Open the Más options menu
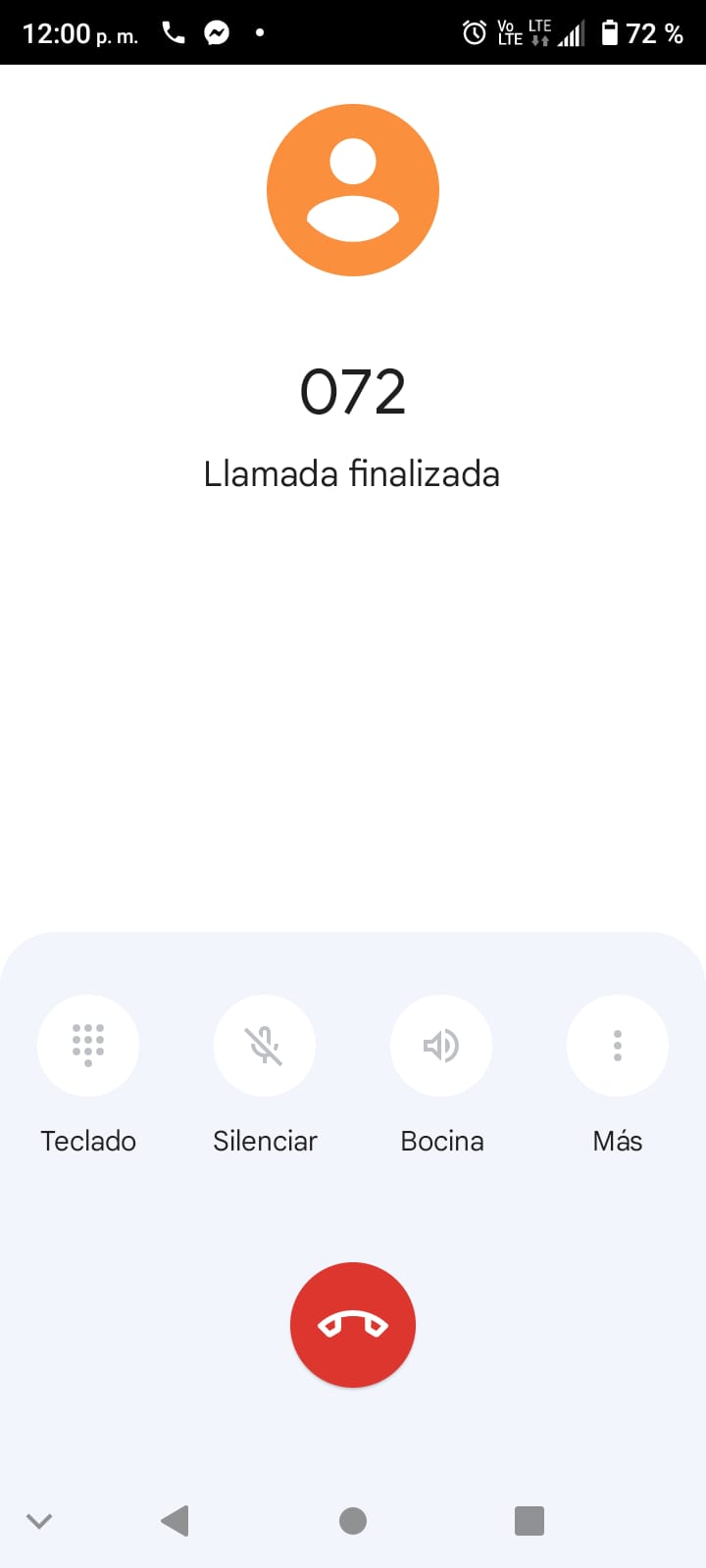The width and height of the screenshot is (706, 1568). tap(618, 1046)
